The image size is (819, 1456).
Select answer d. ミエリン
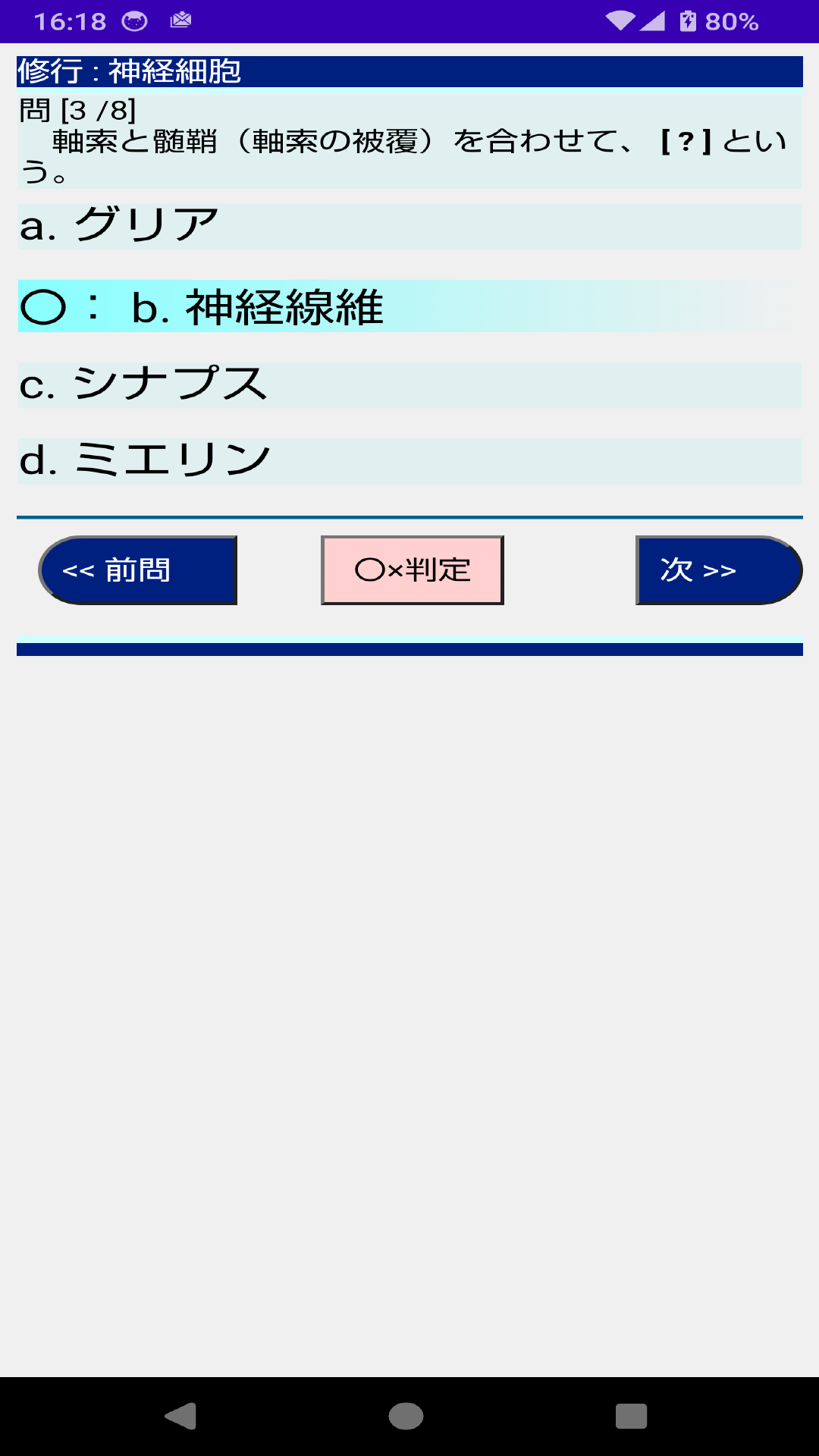pos(409,460)
